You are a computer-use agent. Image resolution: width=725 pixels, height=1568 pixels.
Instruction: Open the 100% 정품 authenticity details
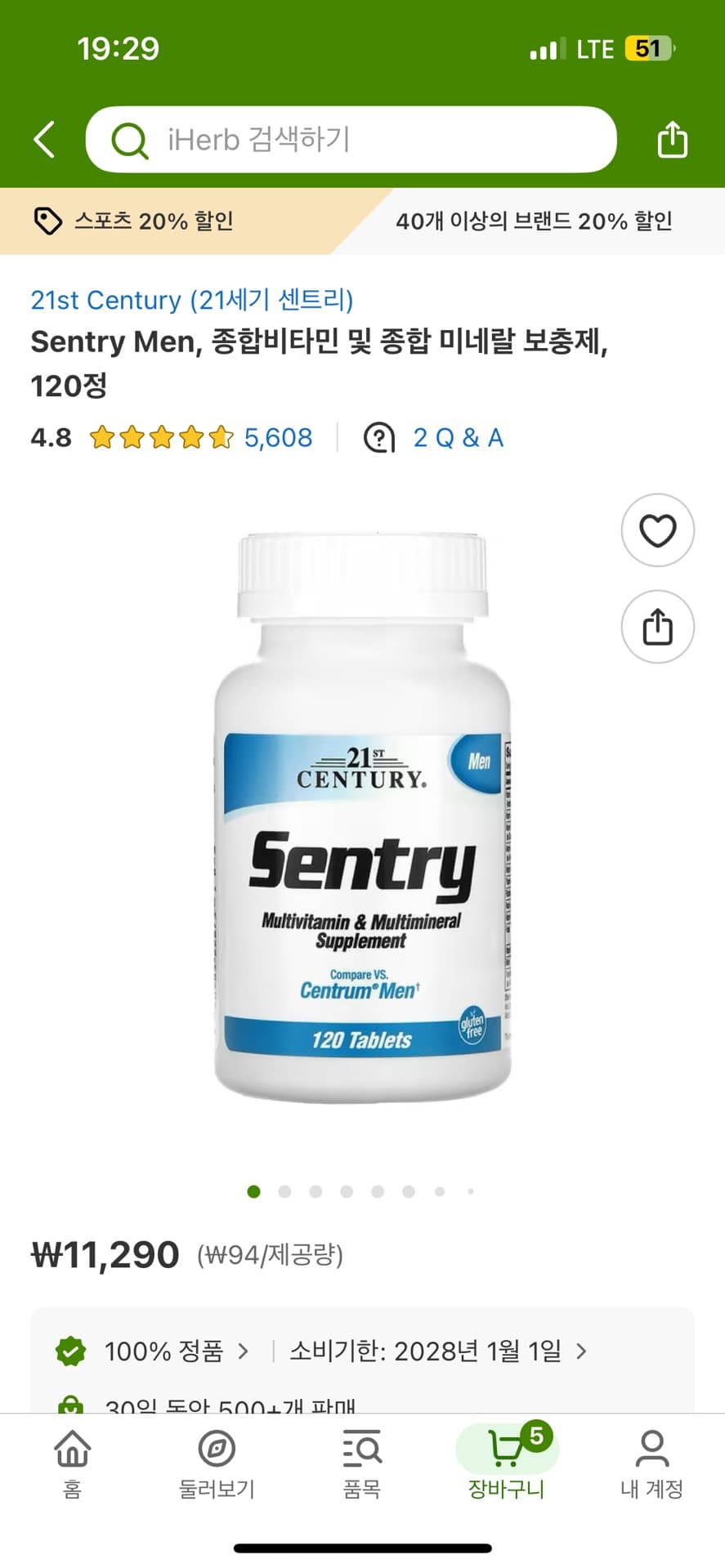pyautogui.click(x=163, y=1351)
